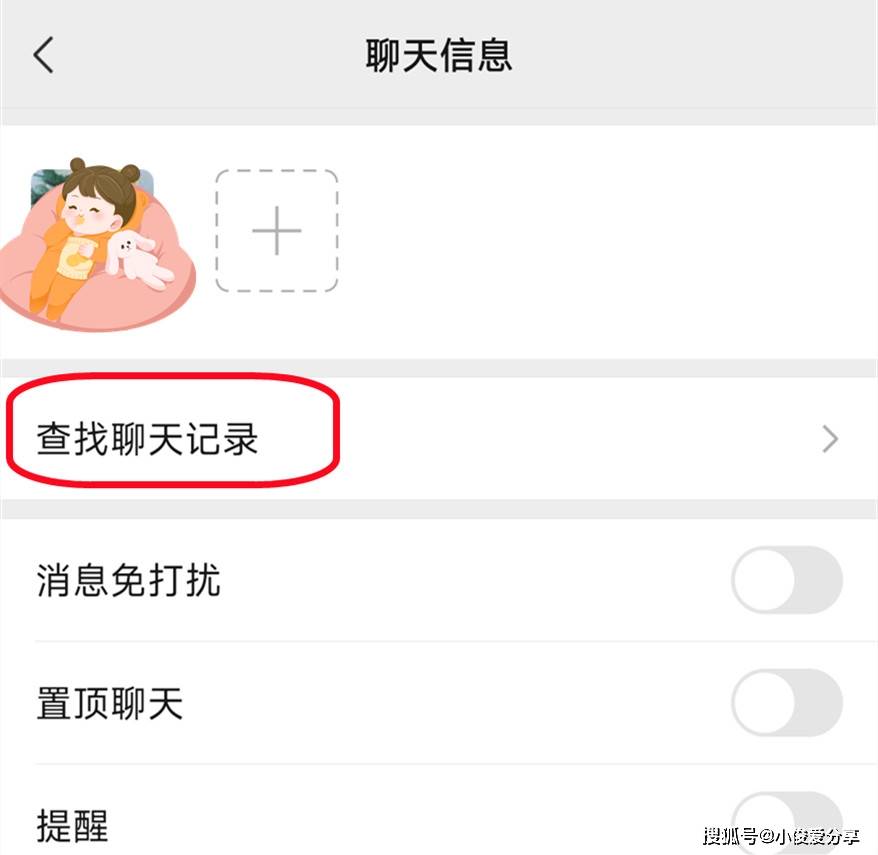Add a member with the plus tile

tap(277, 231)
